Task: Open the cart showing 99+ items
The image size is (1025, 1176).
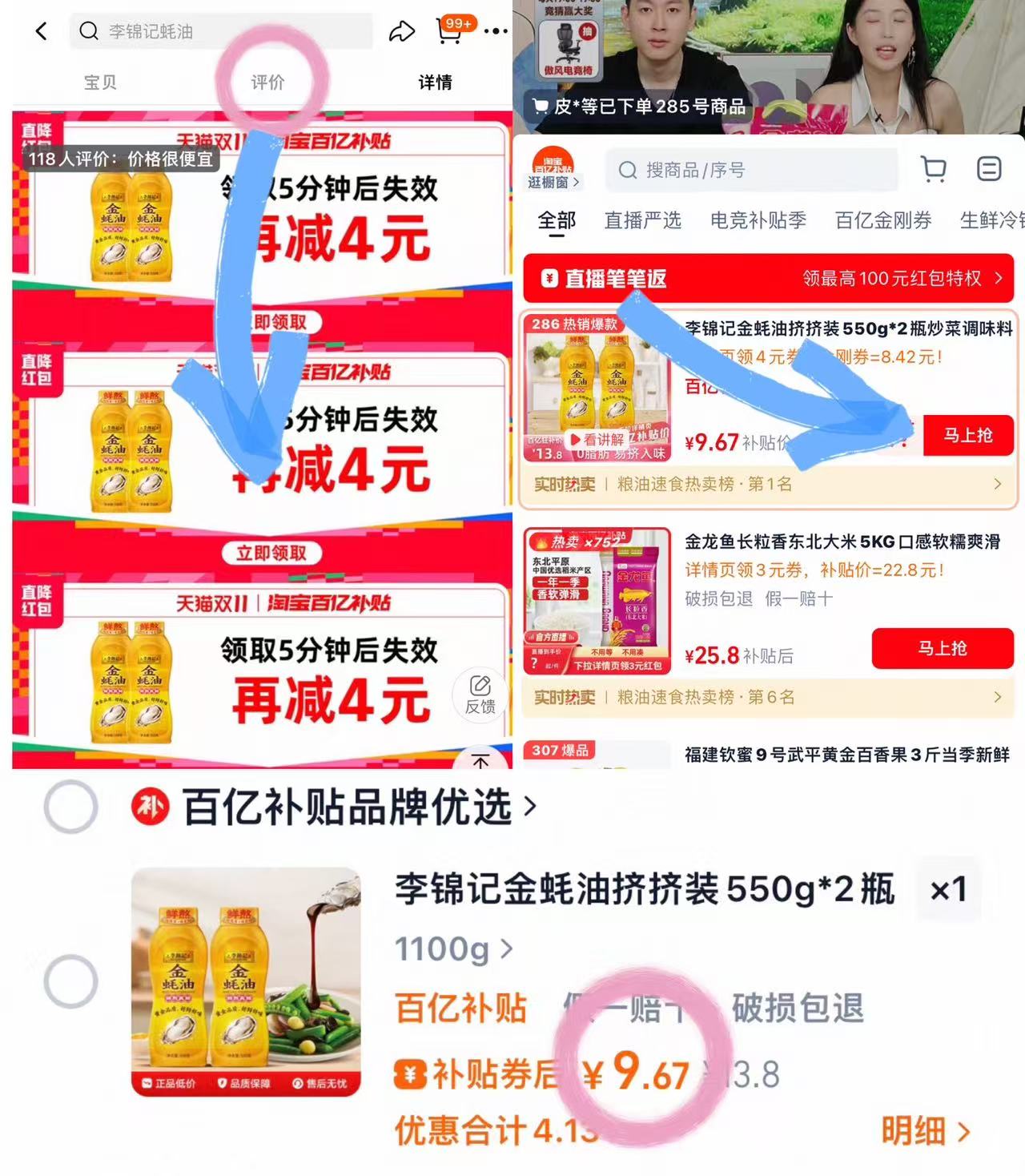Action: [448, 31]
